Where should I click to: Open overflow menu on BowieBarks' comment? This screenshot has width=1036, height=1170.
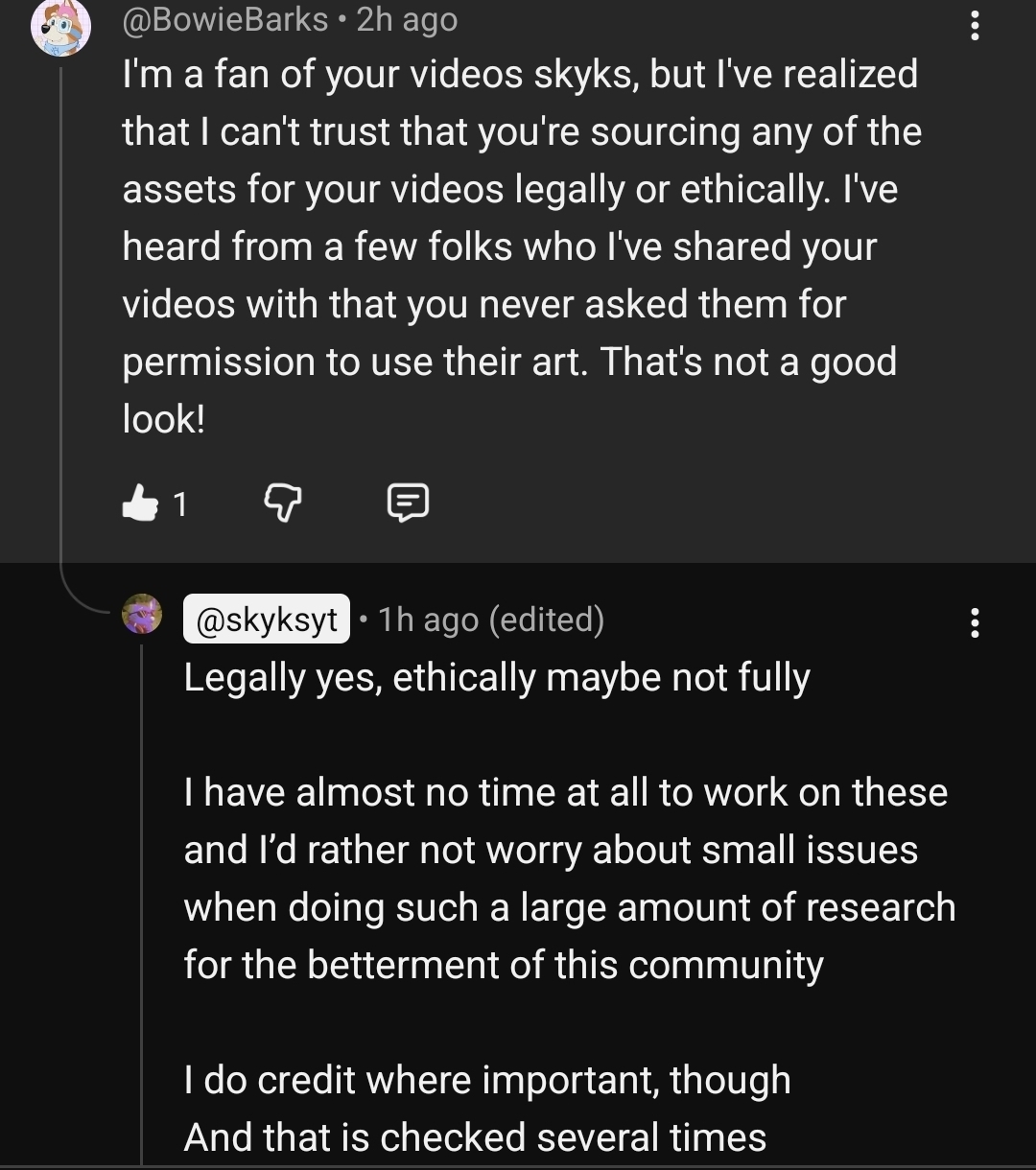975,26
